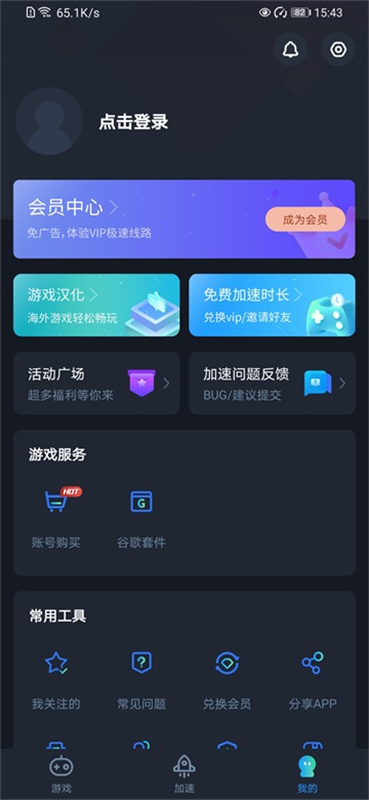The image size is (369, 800).
Task: Open the settings icon at top
Action: coord(338,49)
